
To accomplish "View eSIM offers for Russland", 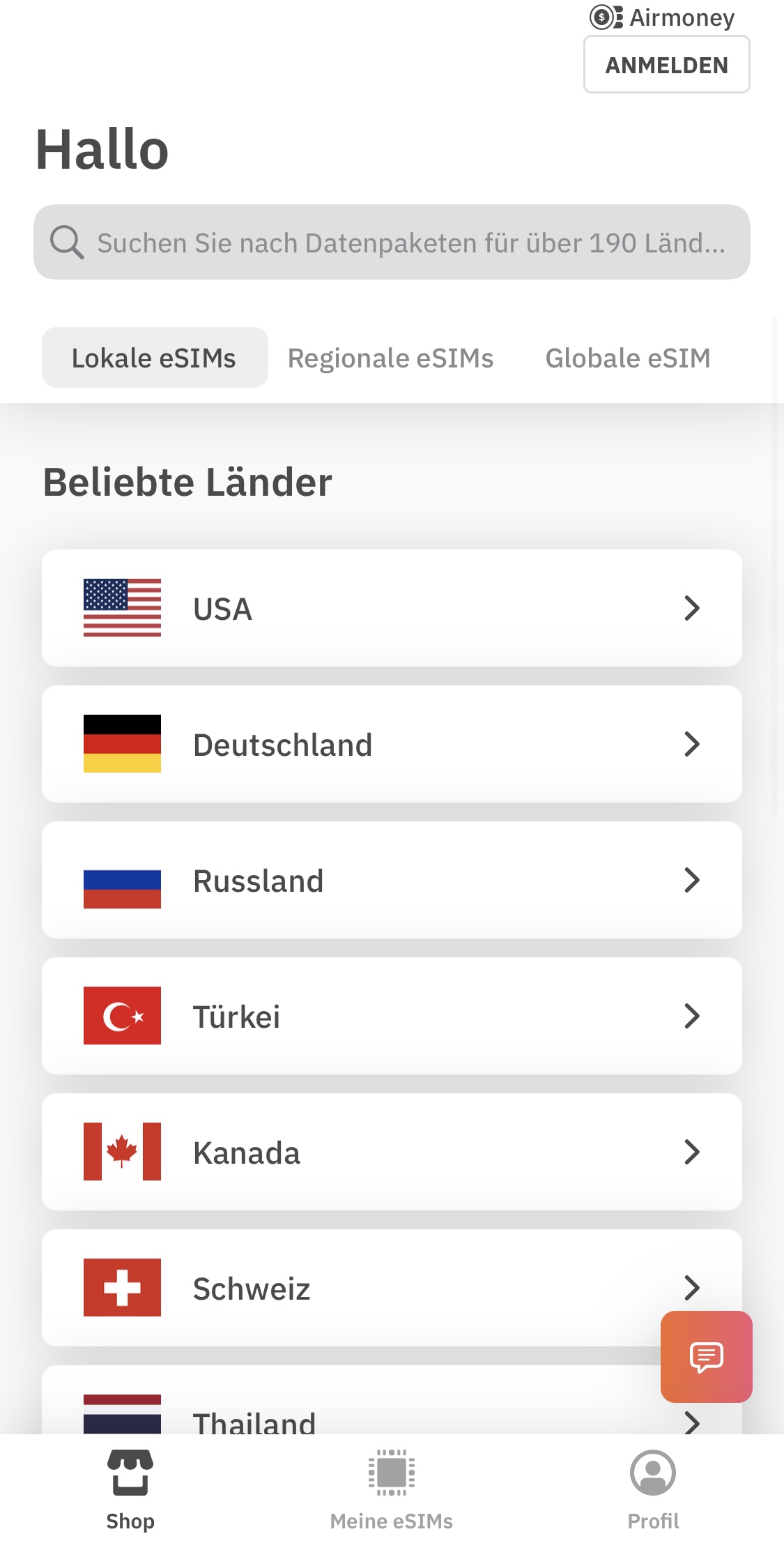I will [x=392, y=880].
